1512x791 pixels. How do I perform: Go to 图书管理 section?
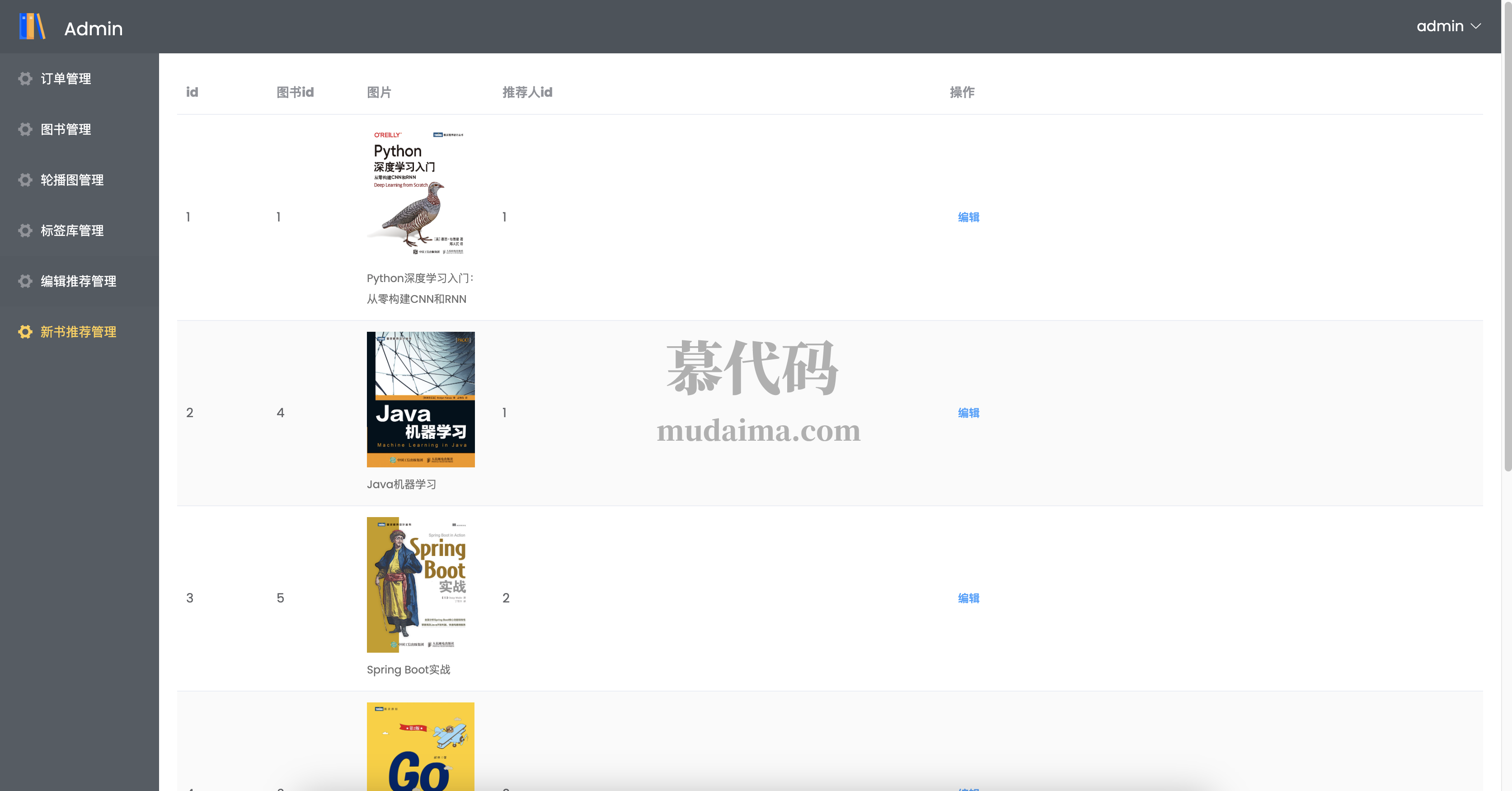pyautogui.click(x=66, y=129)
